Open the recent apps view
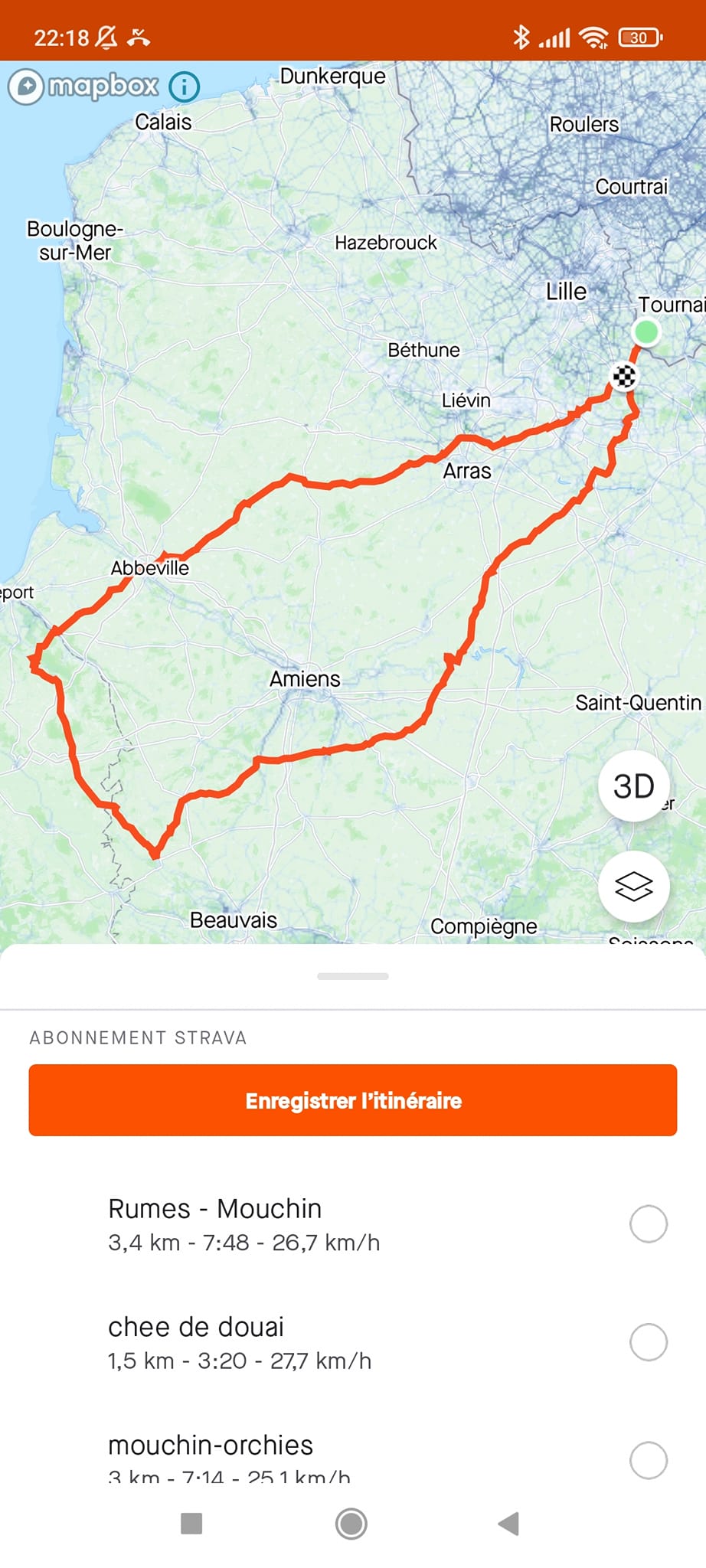Image resolution: width=706 pixels, height=1568 pixels. (x=191, y=1524)
